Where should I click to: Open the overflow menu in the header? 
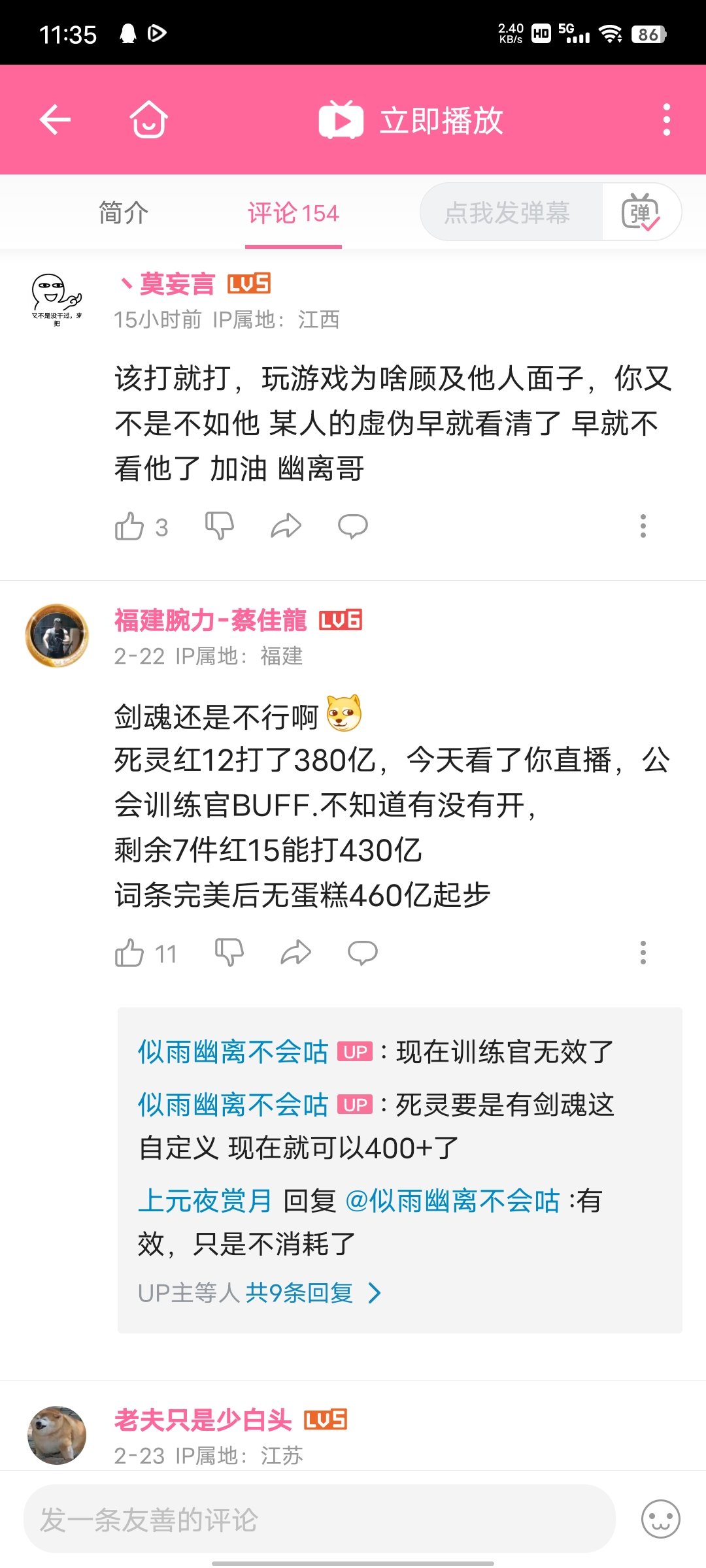click(x=666, y=120)
